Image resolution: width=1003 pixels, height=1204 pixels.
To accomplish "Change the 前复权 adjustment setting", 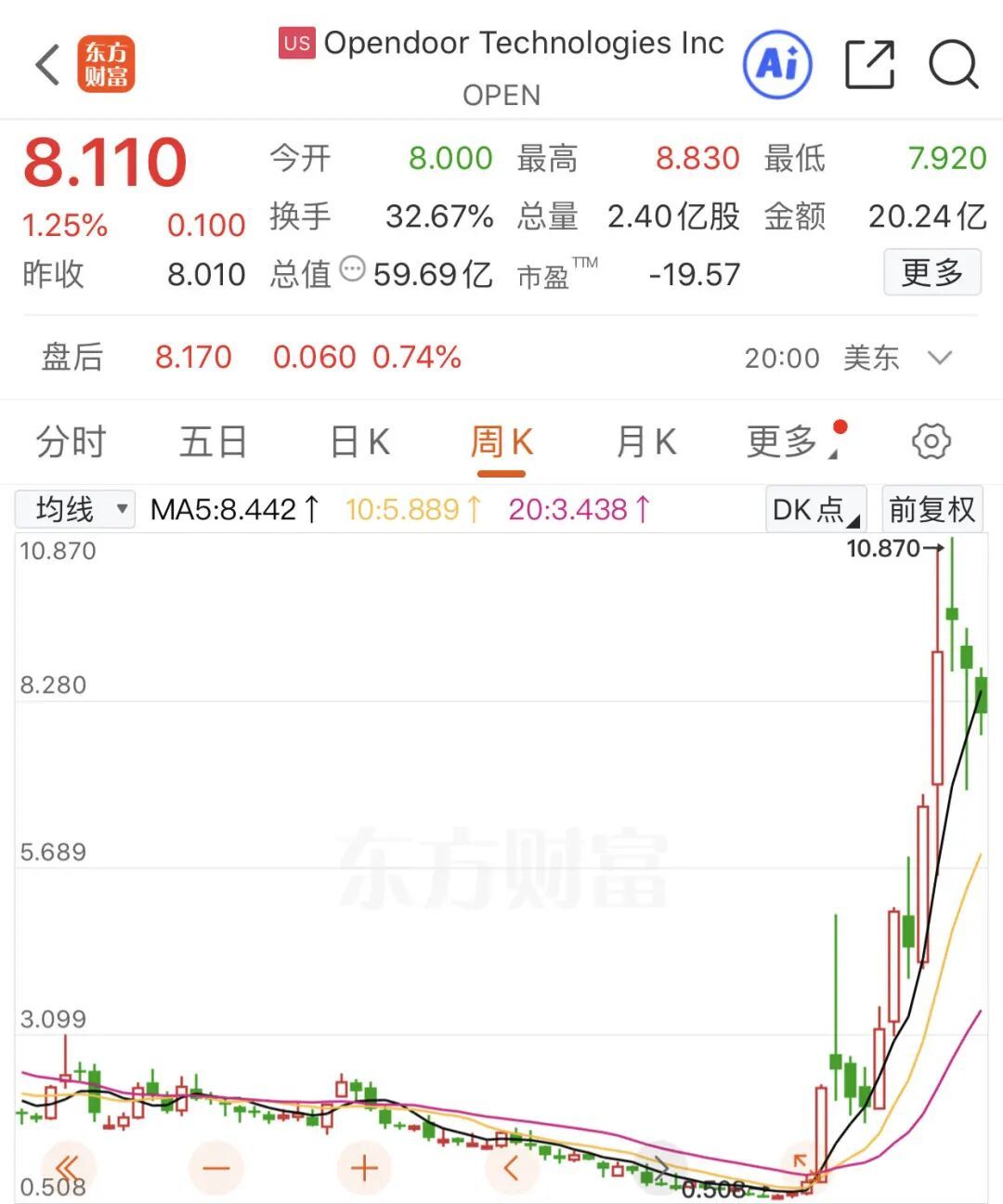I will [x=931, y=509].
